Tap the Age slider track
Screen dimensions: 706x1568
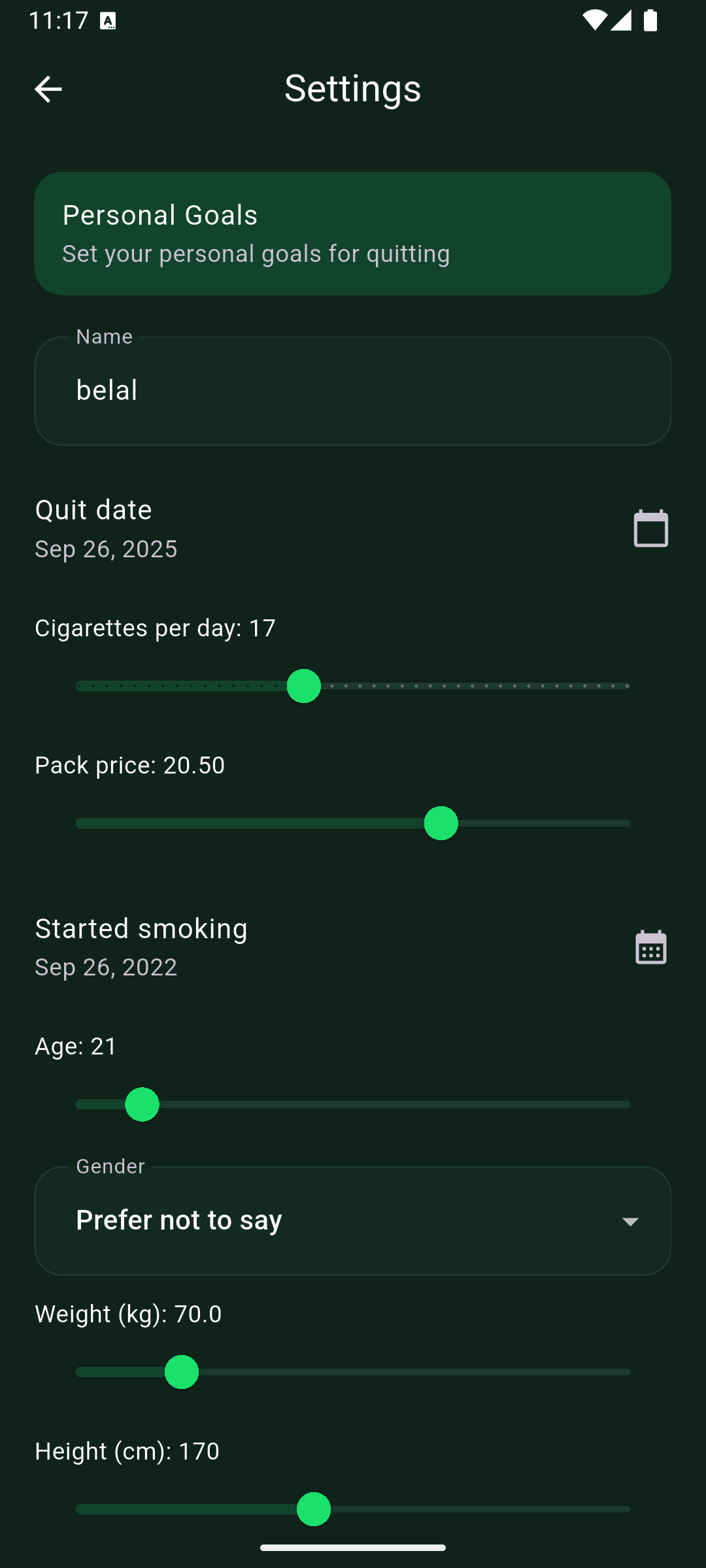pyautogui.click(x=353, y=1104)
